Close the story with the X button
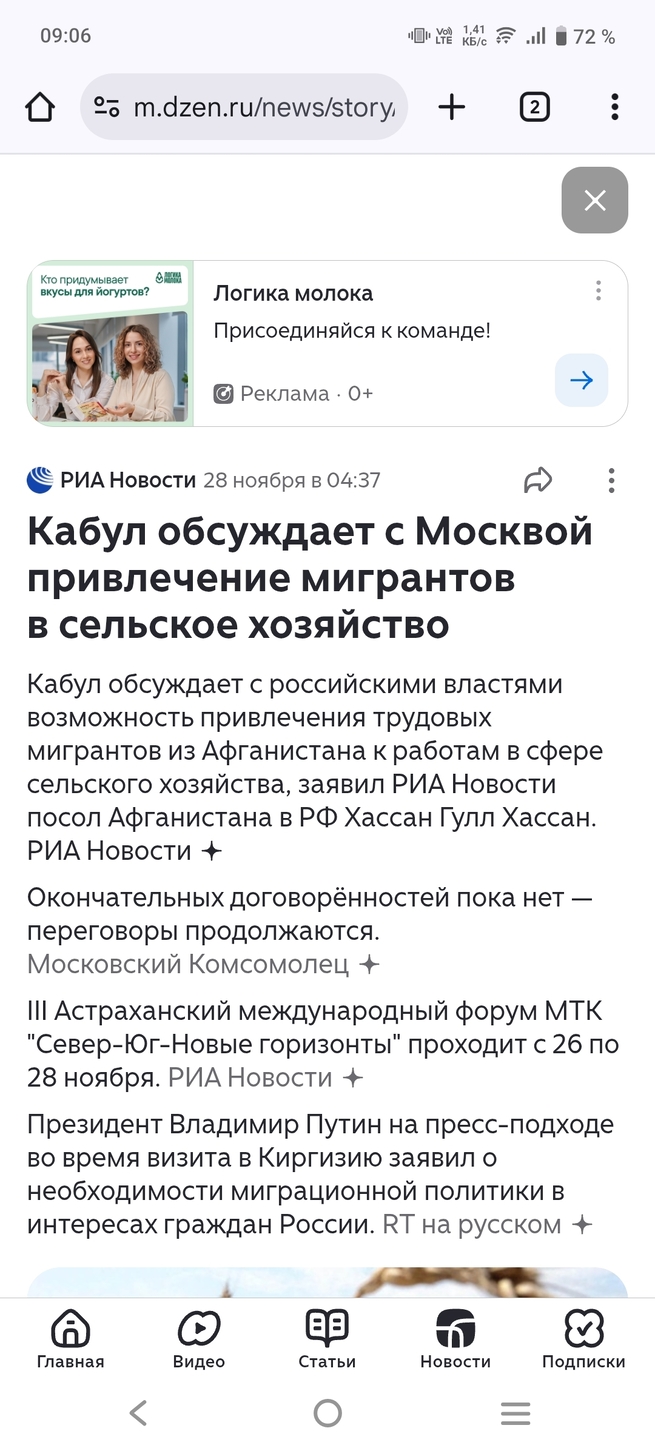The image size is (655, 1448). point(595,201)
